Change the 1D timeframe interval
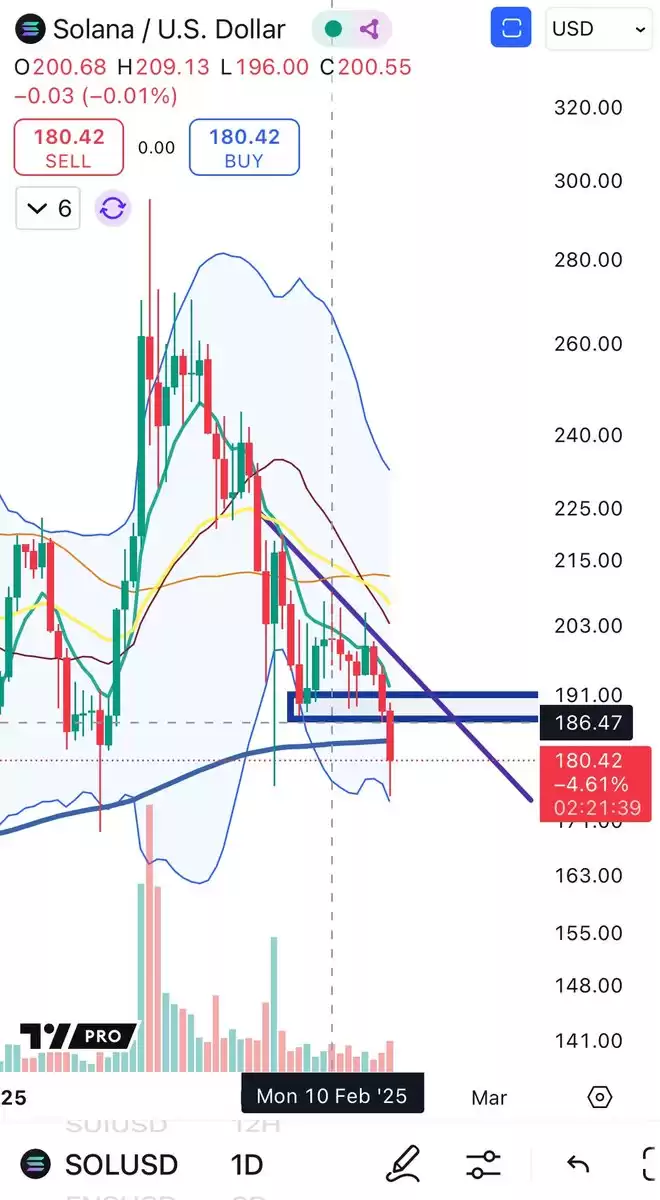660x1200 pixels. (246, 1164)
